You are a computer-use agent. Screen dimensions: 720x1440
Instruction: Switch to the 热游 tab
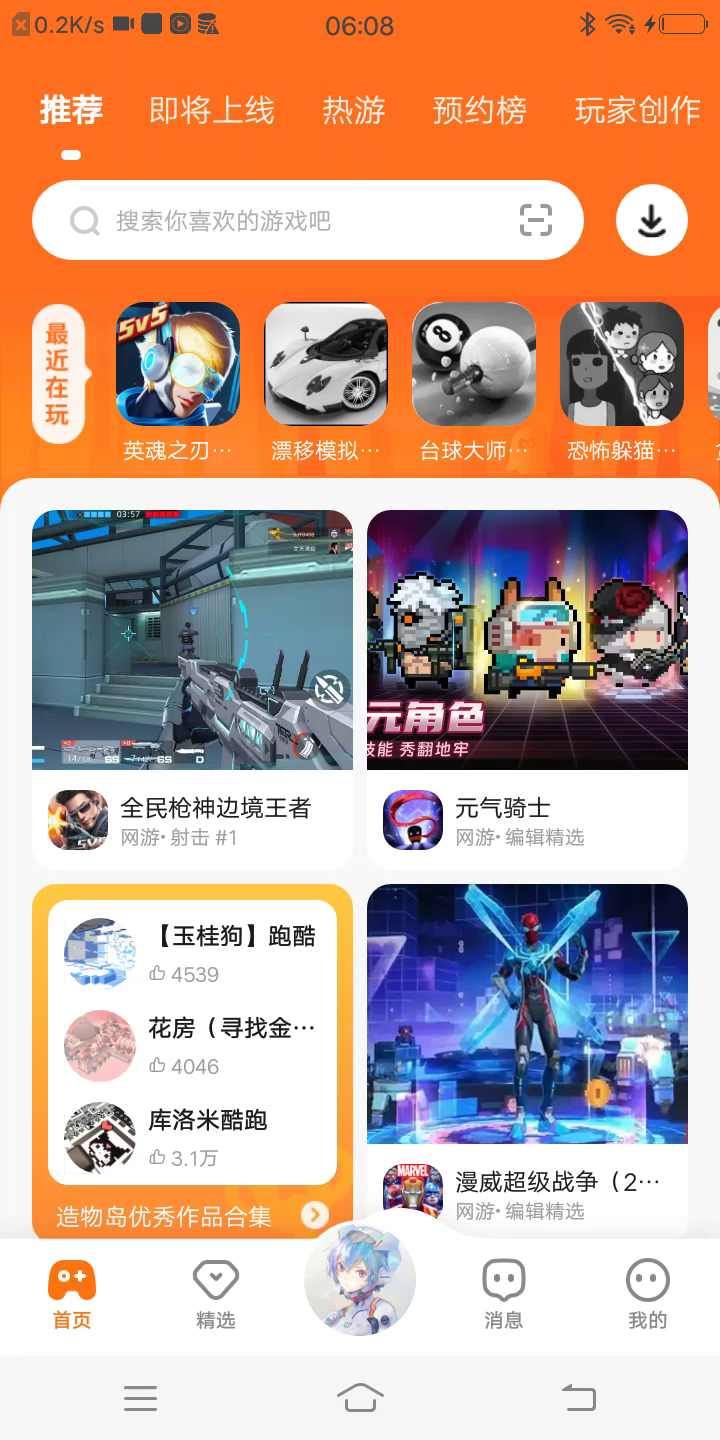tap(353, 110)
